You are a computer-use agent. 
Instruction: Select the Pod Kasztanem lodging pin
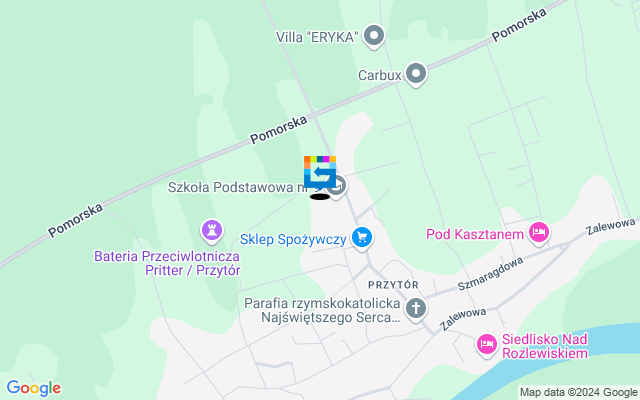click(x=539, y=233)
